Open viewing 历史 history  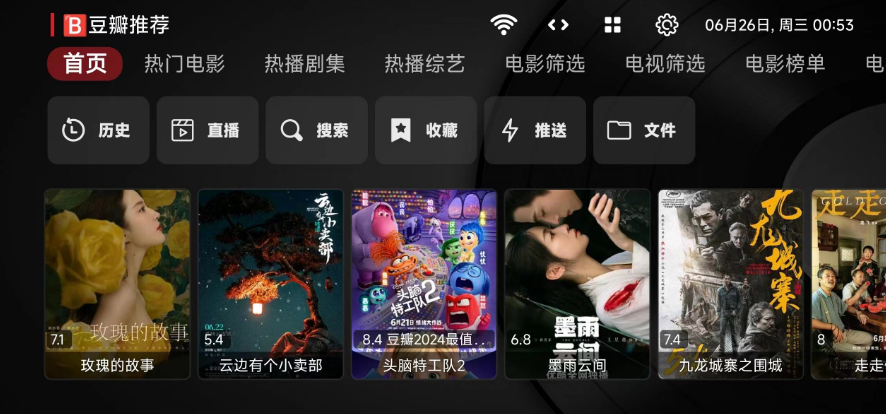(98, 130)
